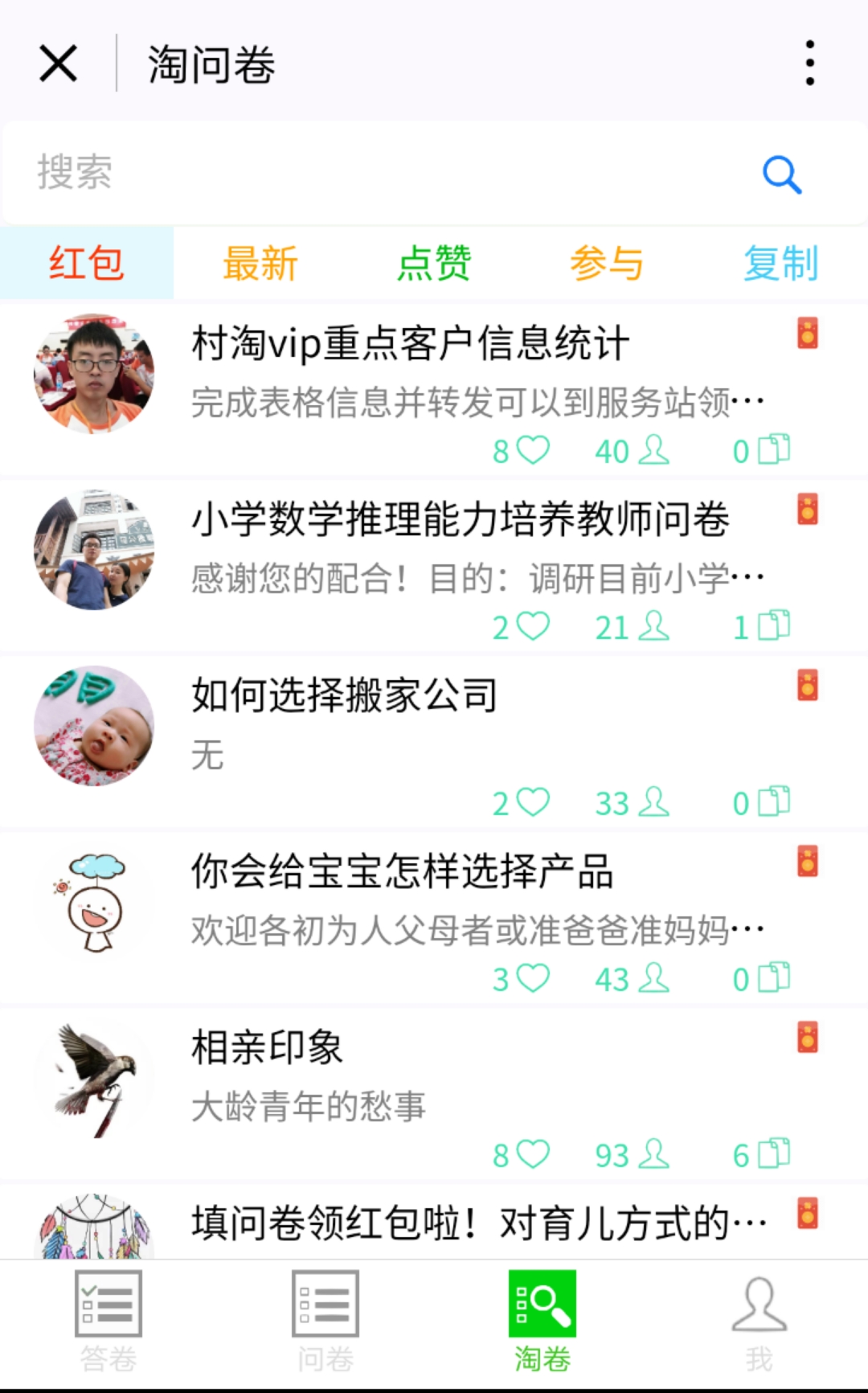Select the 淘卷 bottom tab

click(542, 1322)
